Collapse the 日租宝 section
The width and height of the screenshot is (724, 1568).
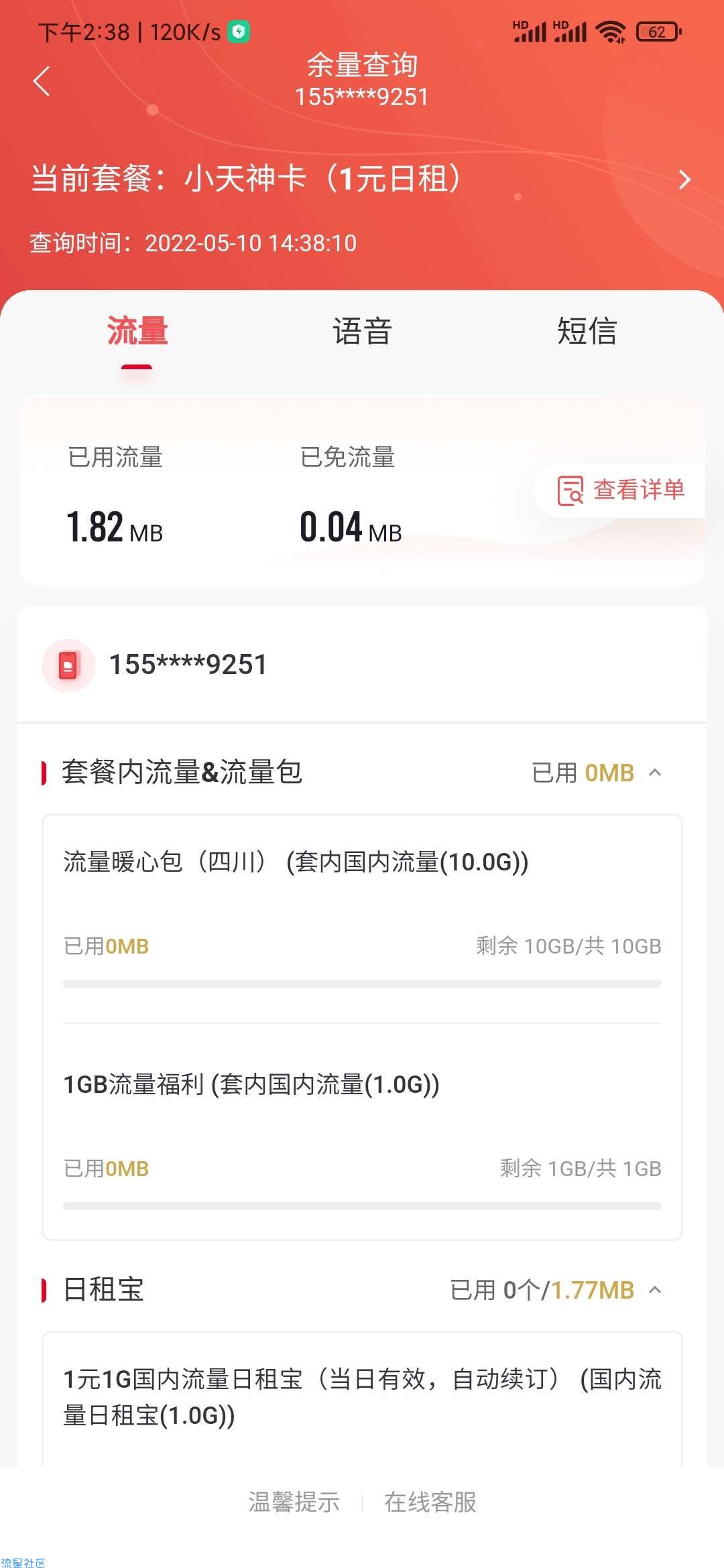(x=656, y=1290)
